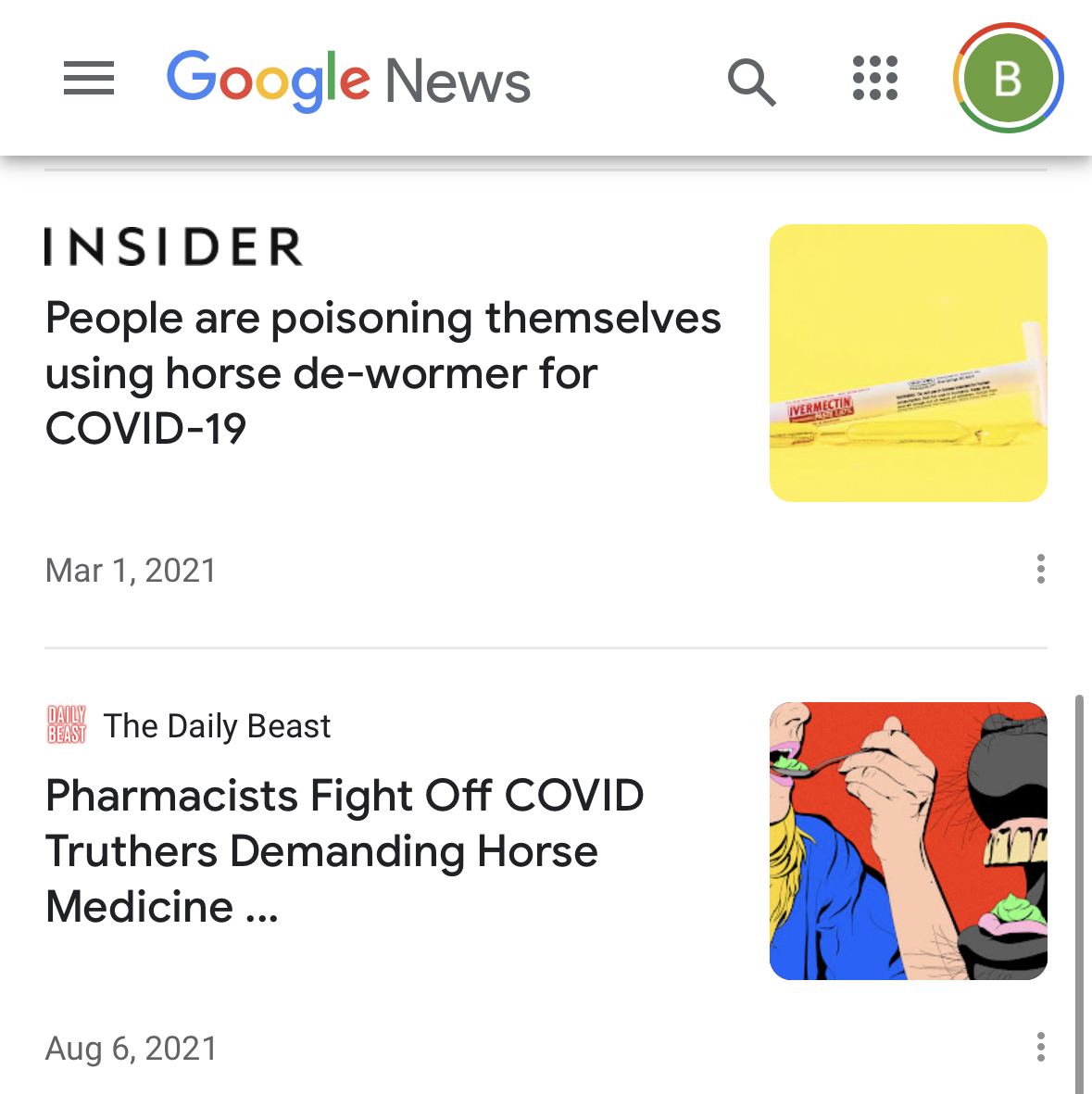Open the hamburger navigation menu
The height and width of the screenshot is (1094, 1092).
(89, 79)
